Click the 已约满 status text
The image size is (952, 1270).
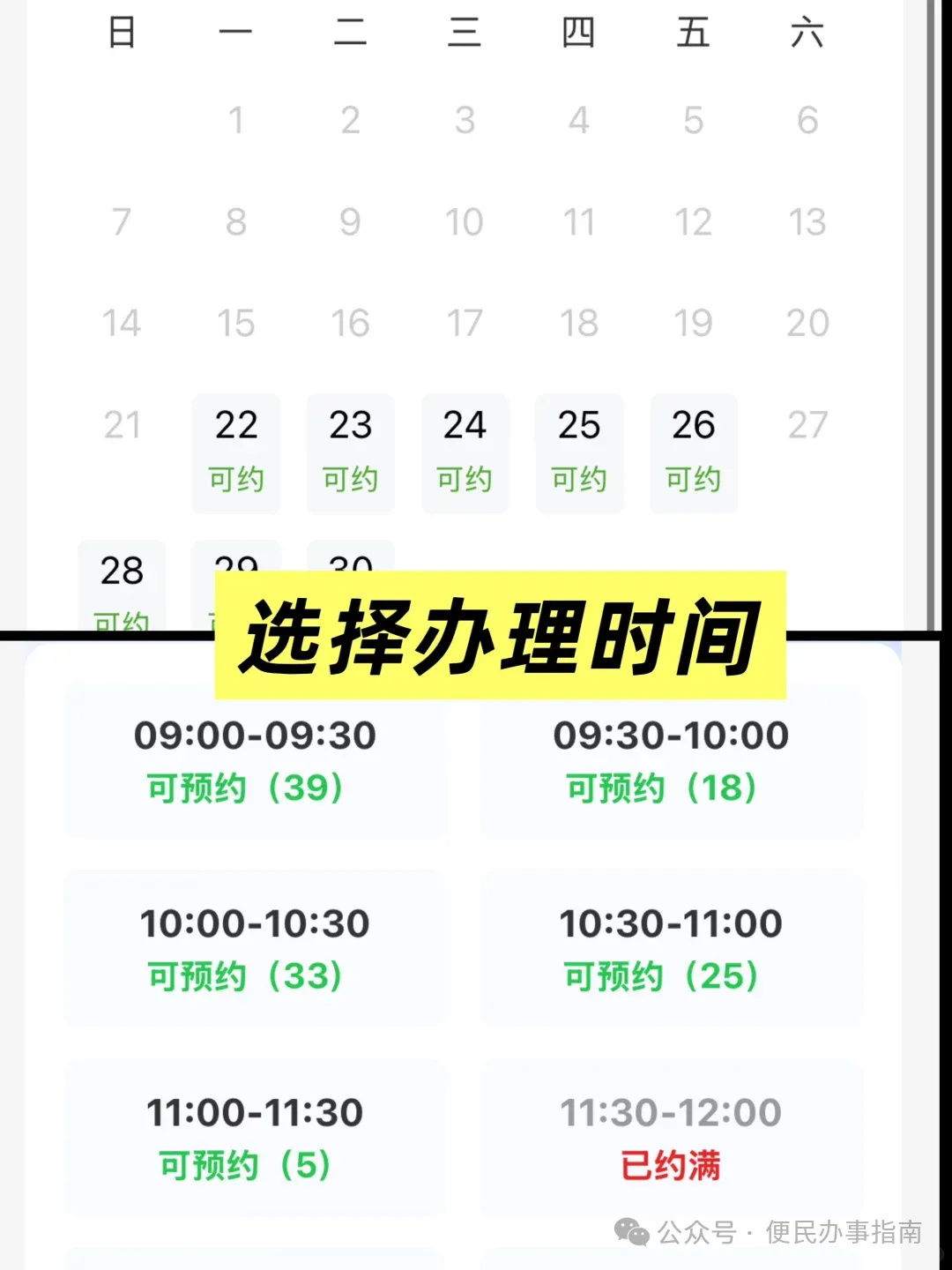tap(672, 1165)
